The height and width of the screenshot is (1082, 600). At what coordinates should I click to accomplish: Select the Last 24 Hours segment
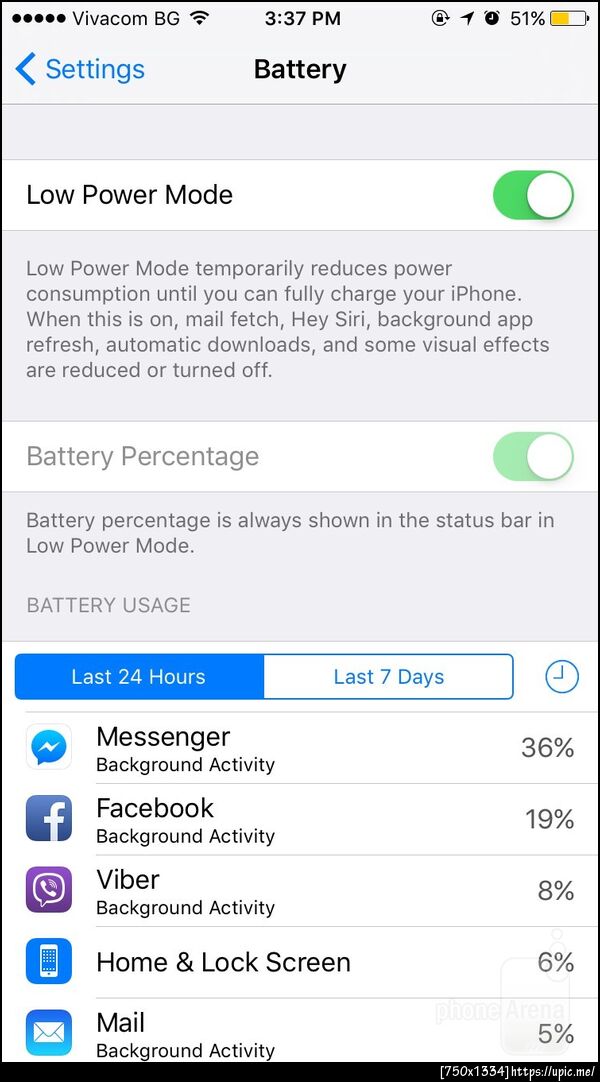(139, 677)
